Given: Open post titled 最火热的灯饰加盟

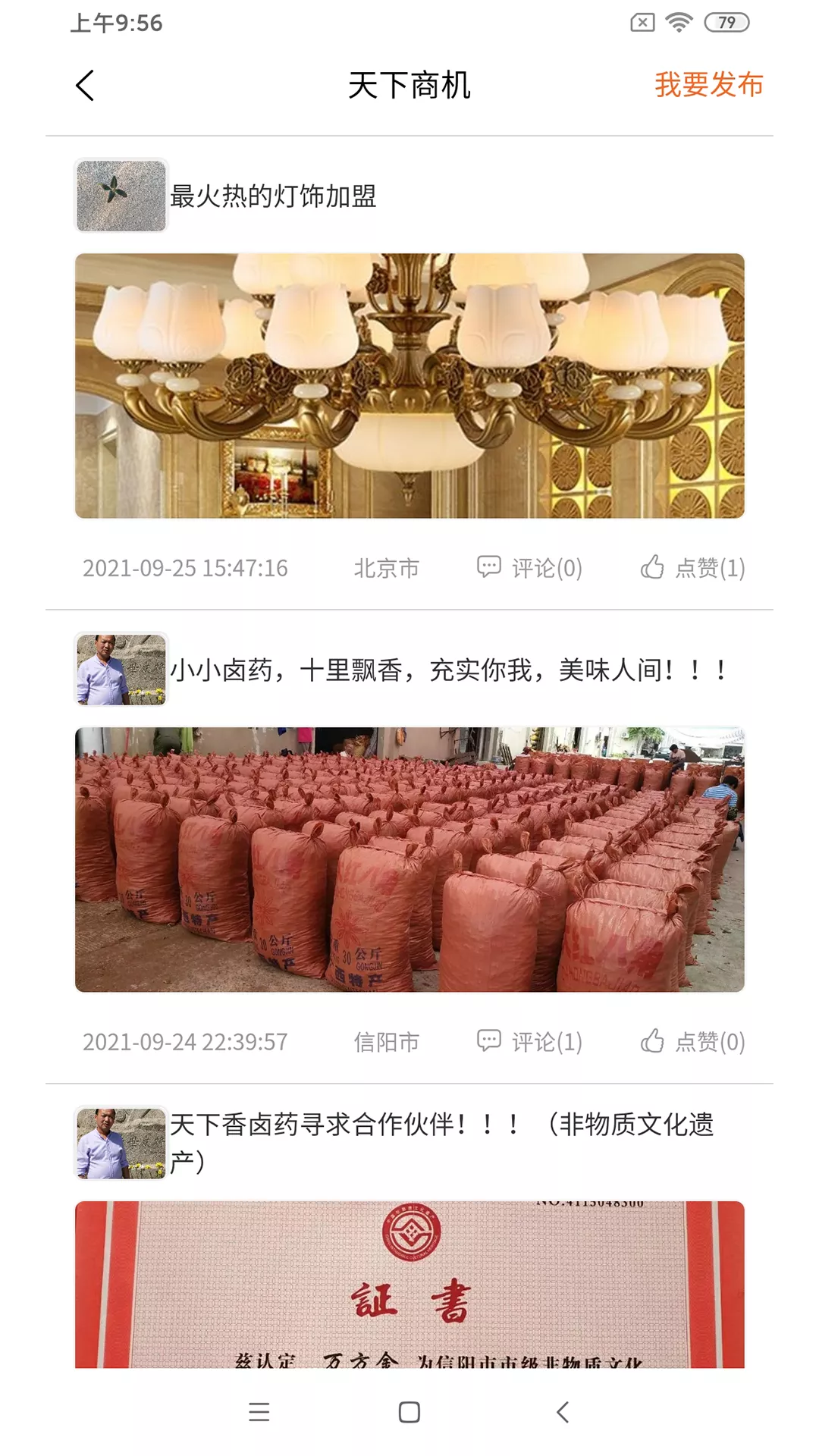Looking at the screenshot, I should pos(273,196).
